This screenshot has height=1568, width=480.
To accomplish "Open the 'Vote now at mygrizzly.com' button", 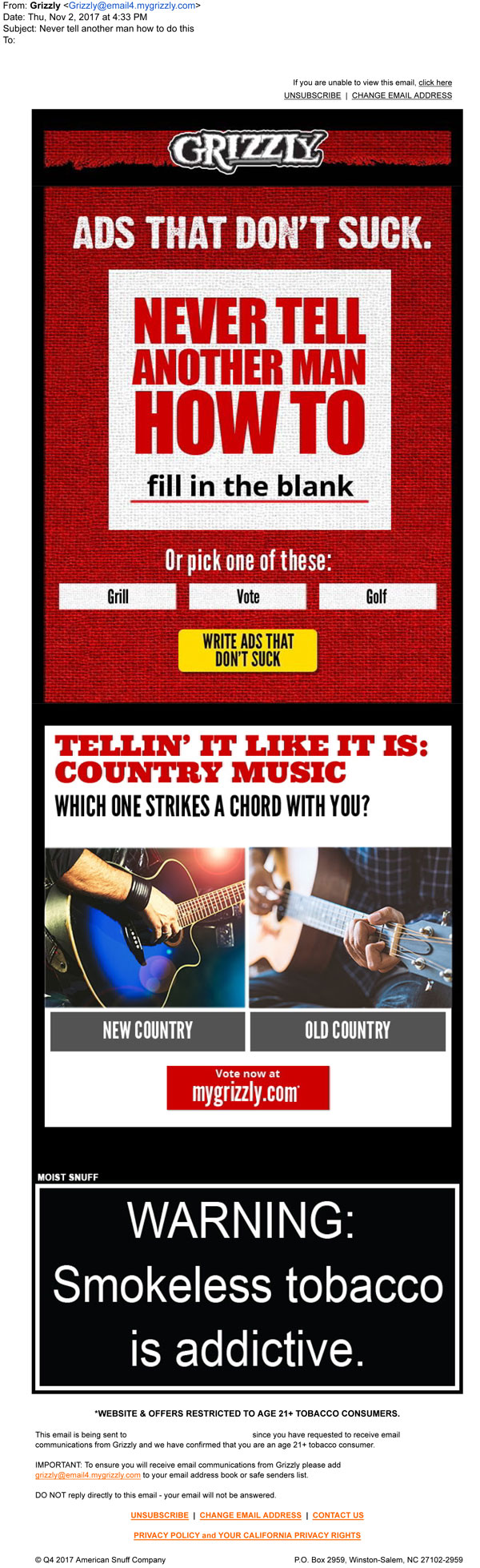I will tap(248, 1088).
